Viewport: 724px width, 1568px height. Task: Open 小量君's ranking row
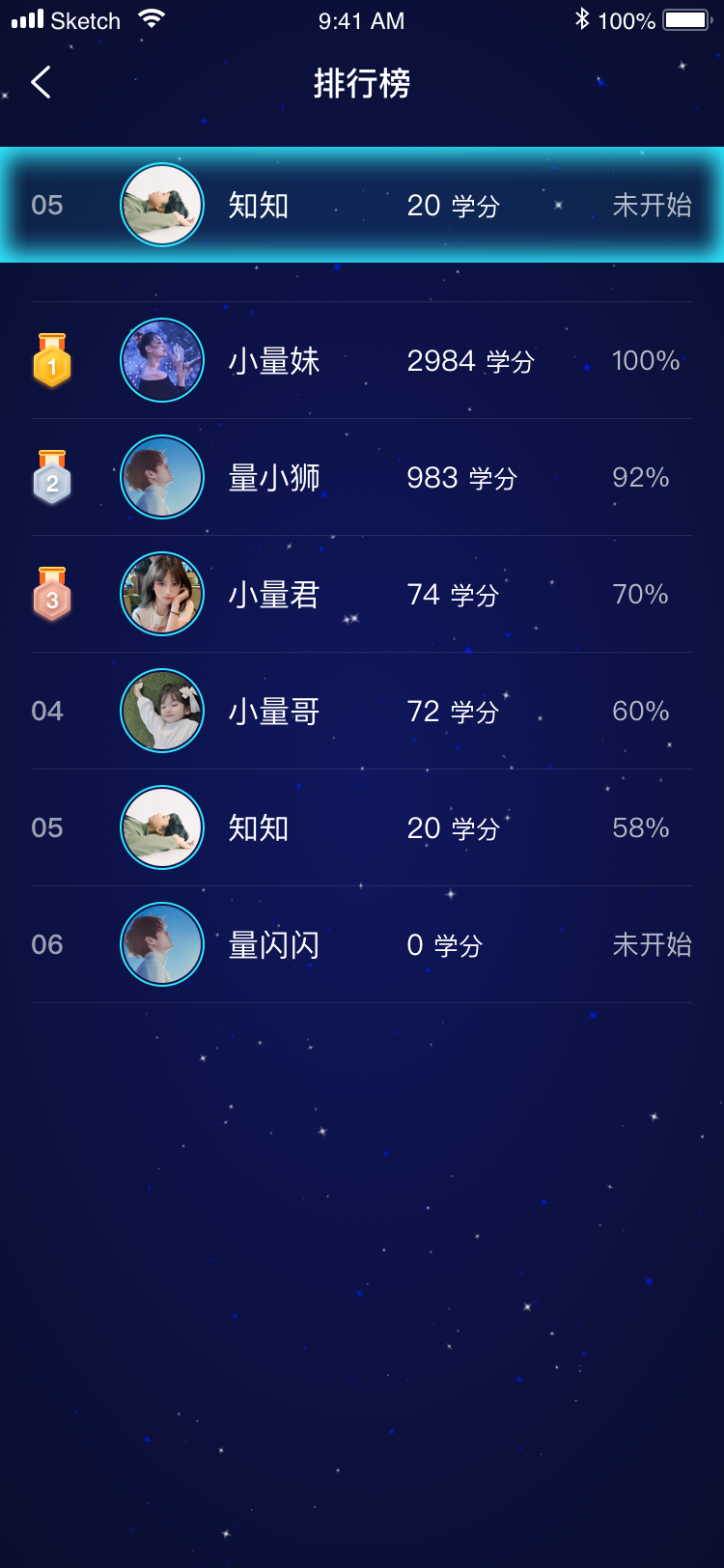coord(361,594)
